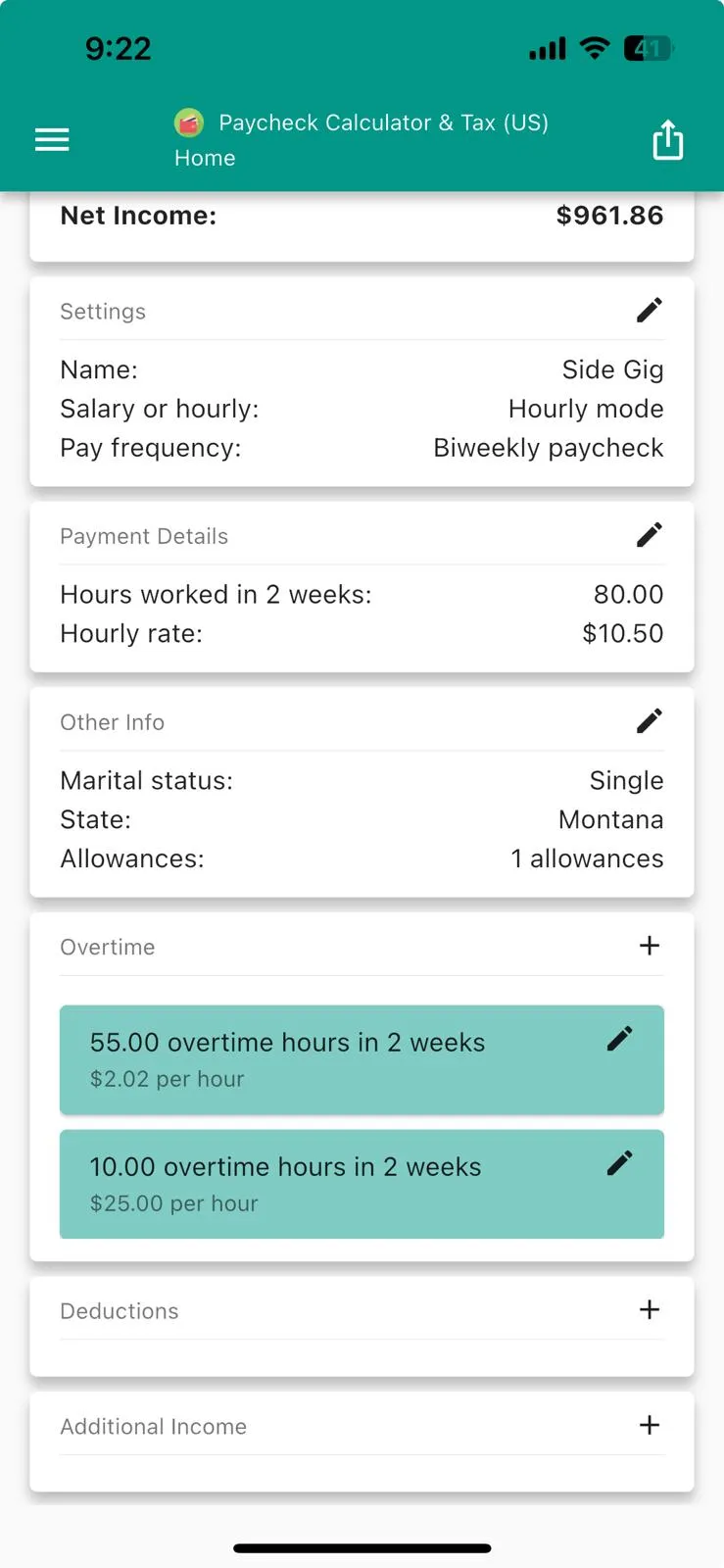Edit the 10.00 overtime hours entry
The height and width of the screenshot is (1568, 724).
point(619,1162)
